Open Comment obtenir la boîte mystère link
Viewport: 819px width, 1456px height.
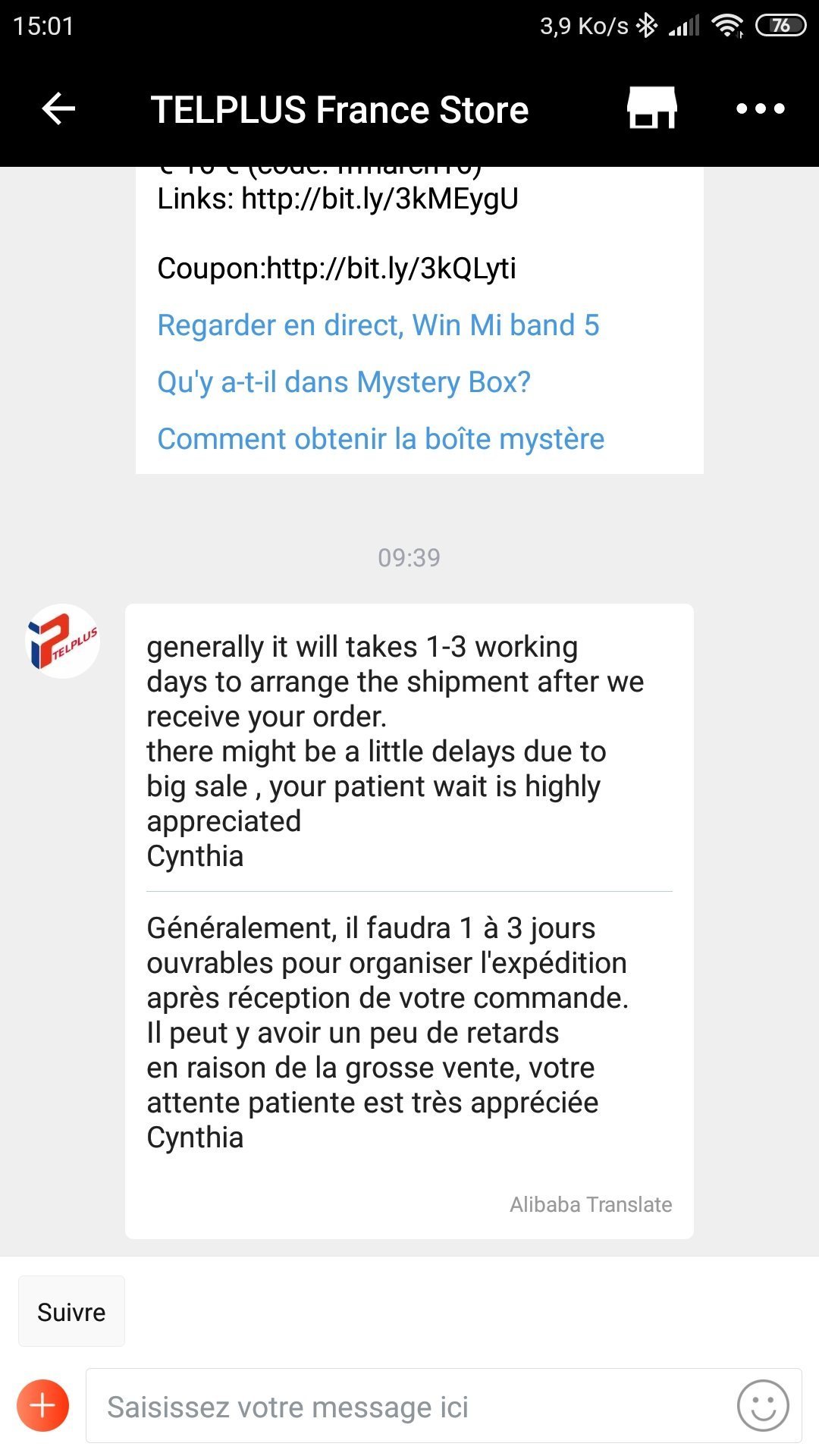coord(381,439)
